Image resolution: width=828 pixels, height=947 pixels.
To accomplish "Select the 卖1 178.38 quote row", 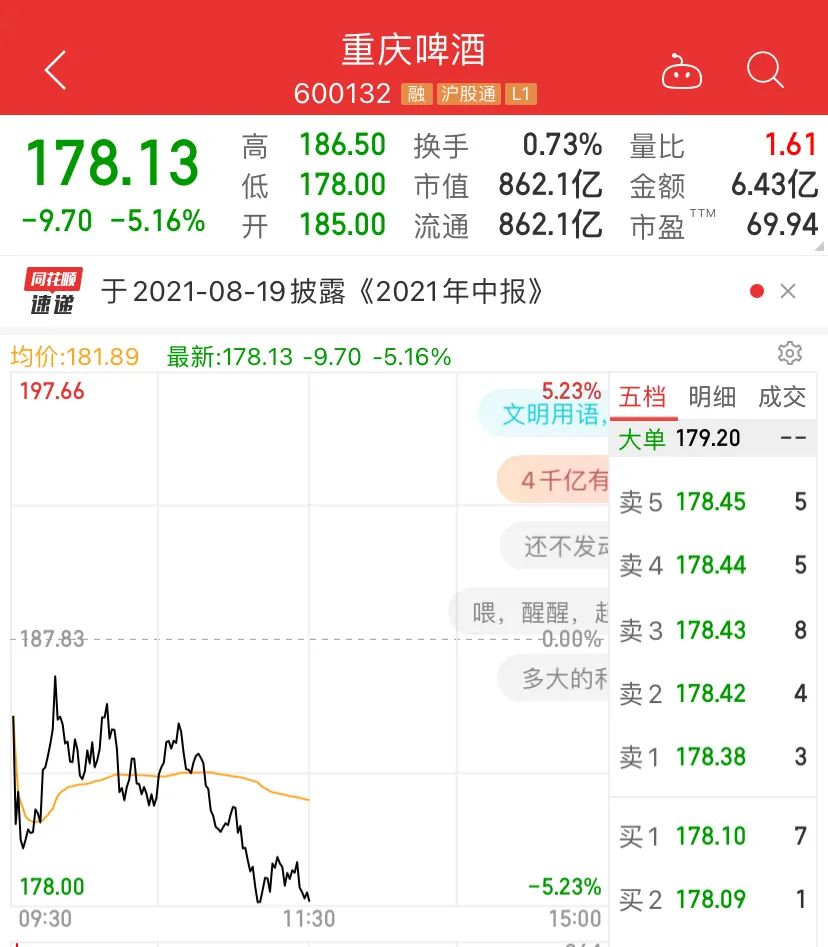I will pos(712,757).
